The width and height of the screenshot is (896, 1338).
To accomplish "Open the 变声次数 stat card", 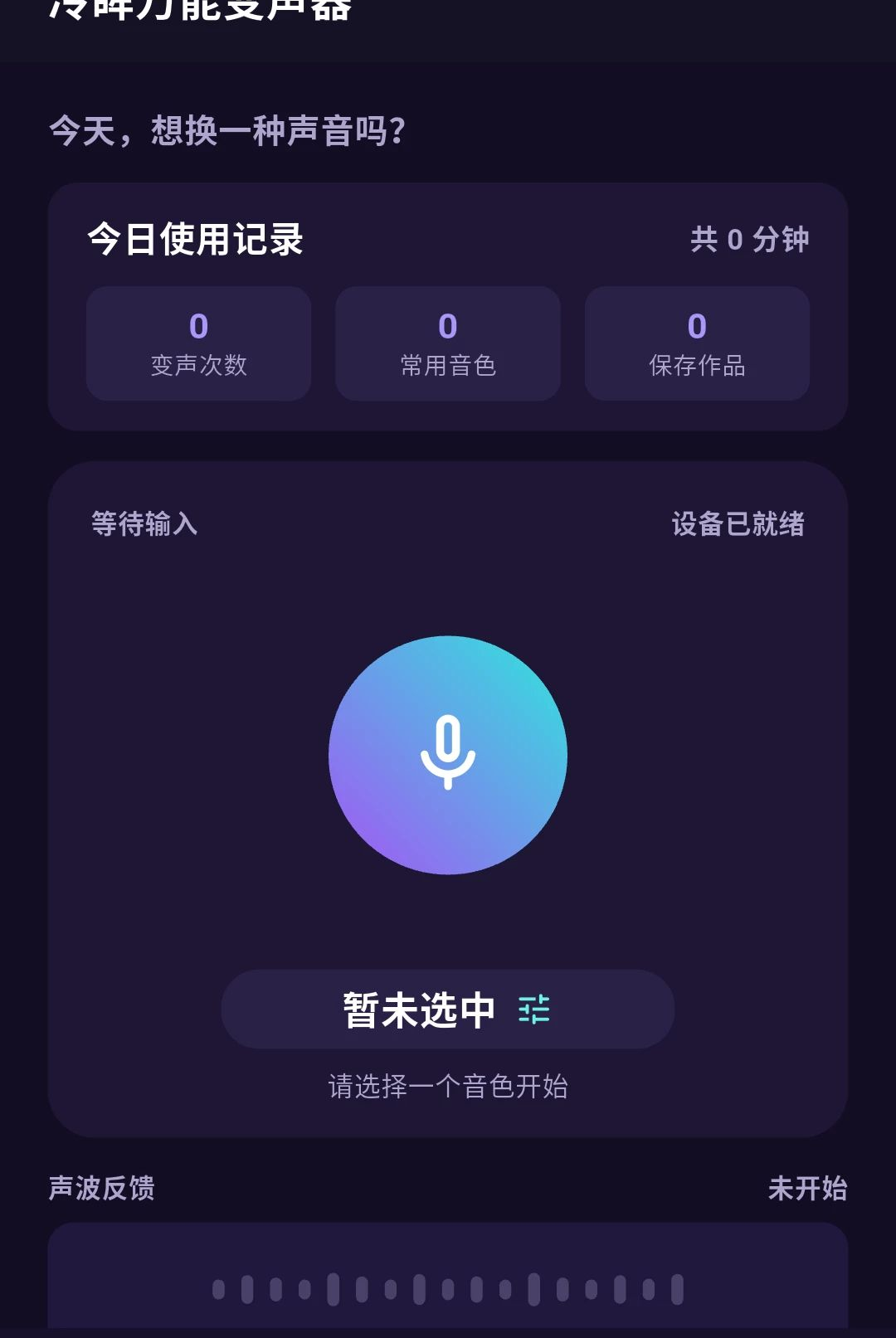I will click(x=199, y=343).
